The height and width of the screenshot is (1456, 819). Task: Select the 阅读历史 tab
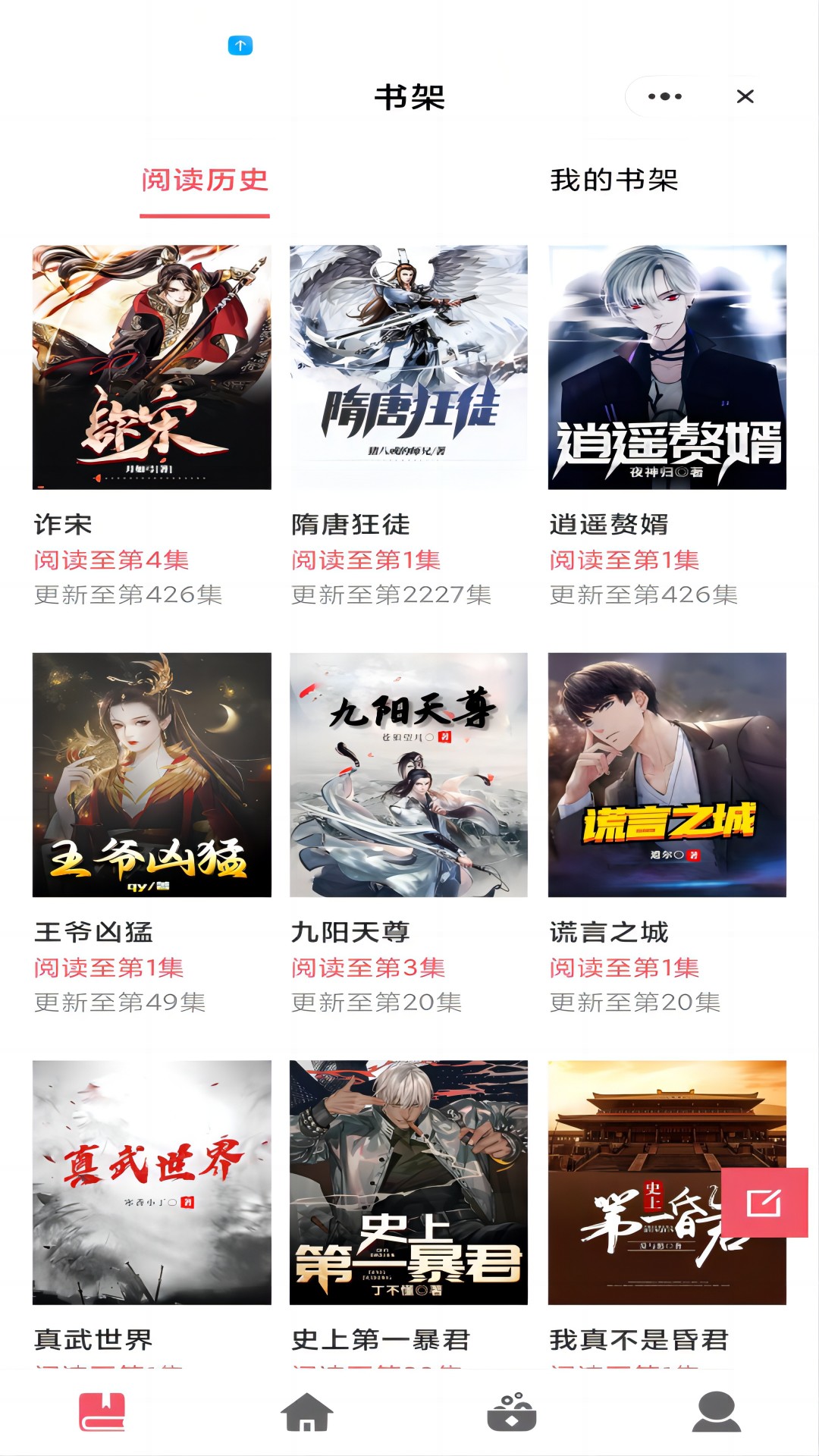click(x=205, y=180)
